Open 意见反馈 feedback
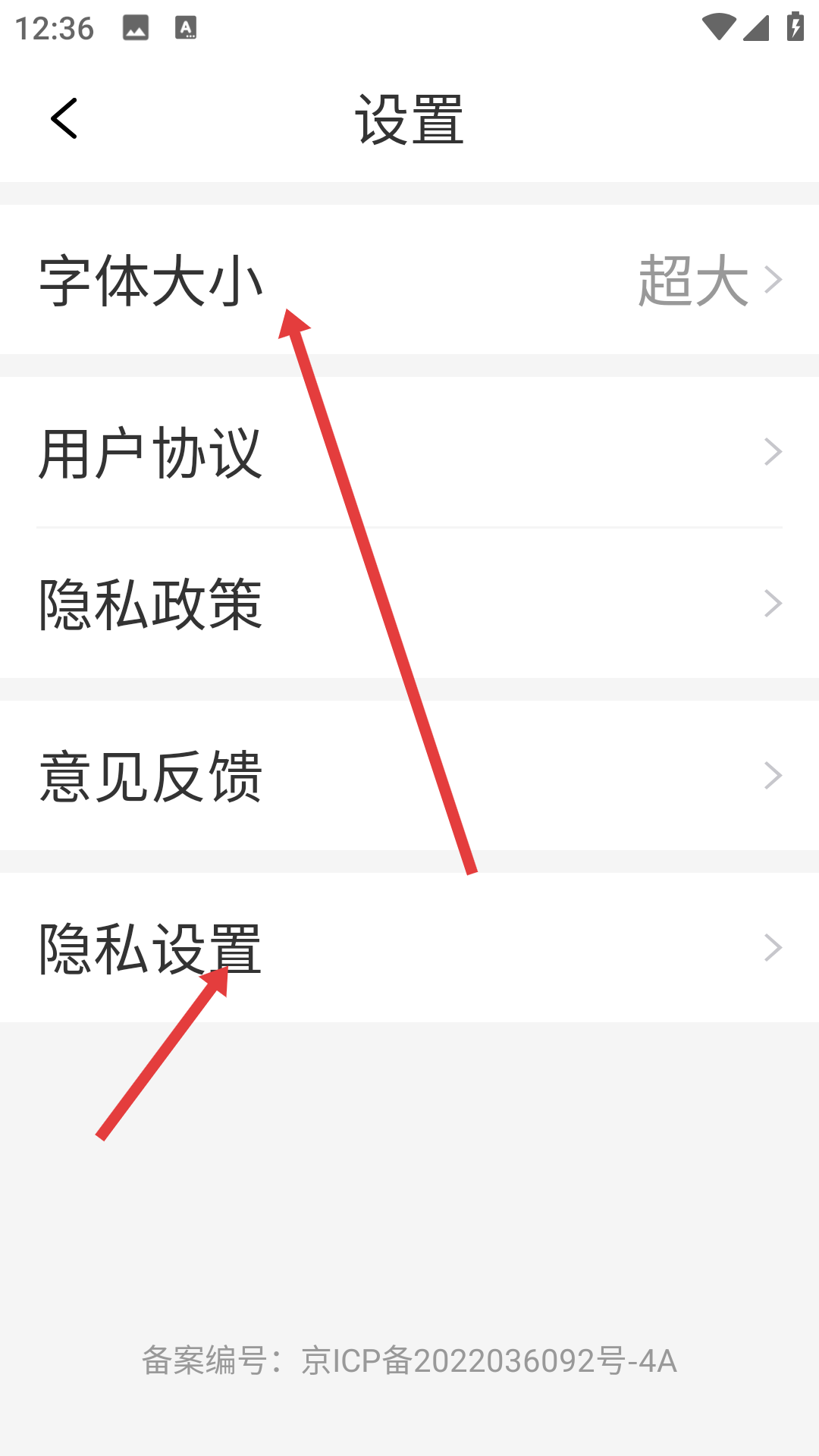Image resolution: width=819 pixels, height=1456 pixels. (x=409, y=775)
